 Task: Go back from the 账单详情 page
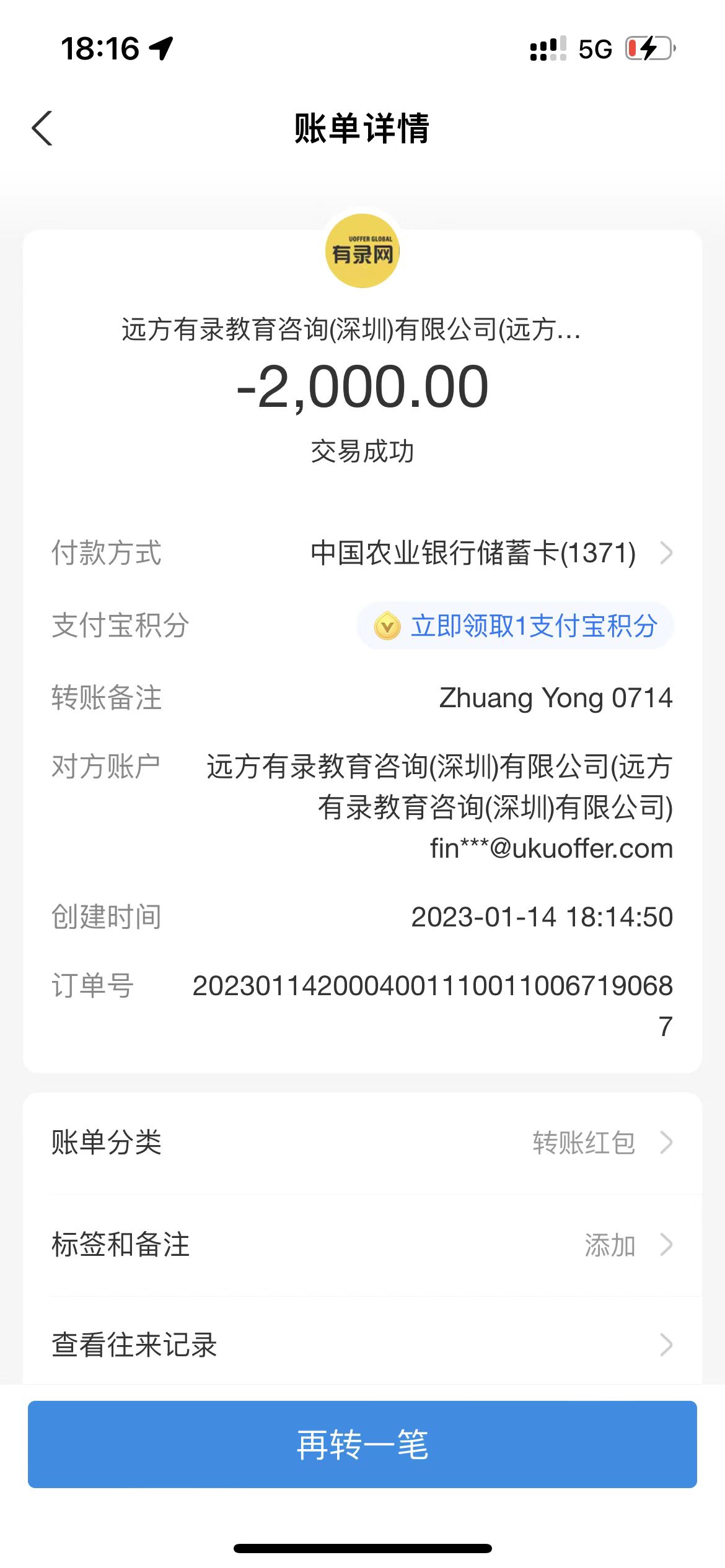[42, 129]
